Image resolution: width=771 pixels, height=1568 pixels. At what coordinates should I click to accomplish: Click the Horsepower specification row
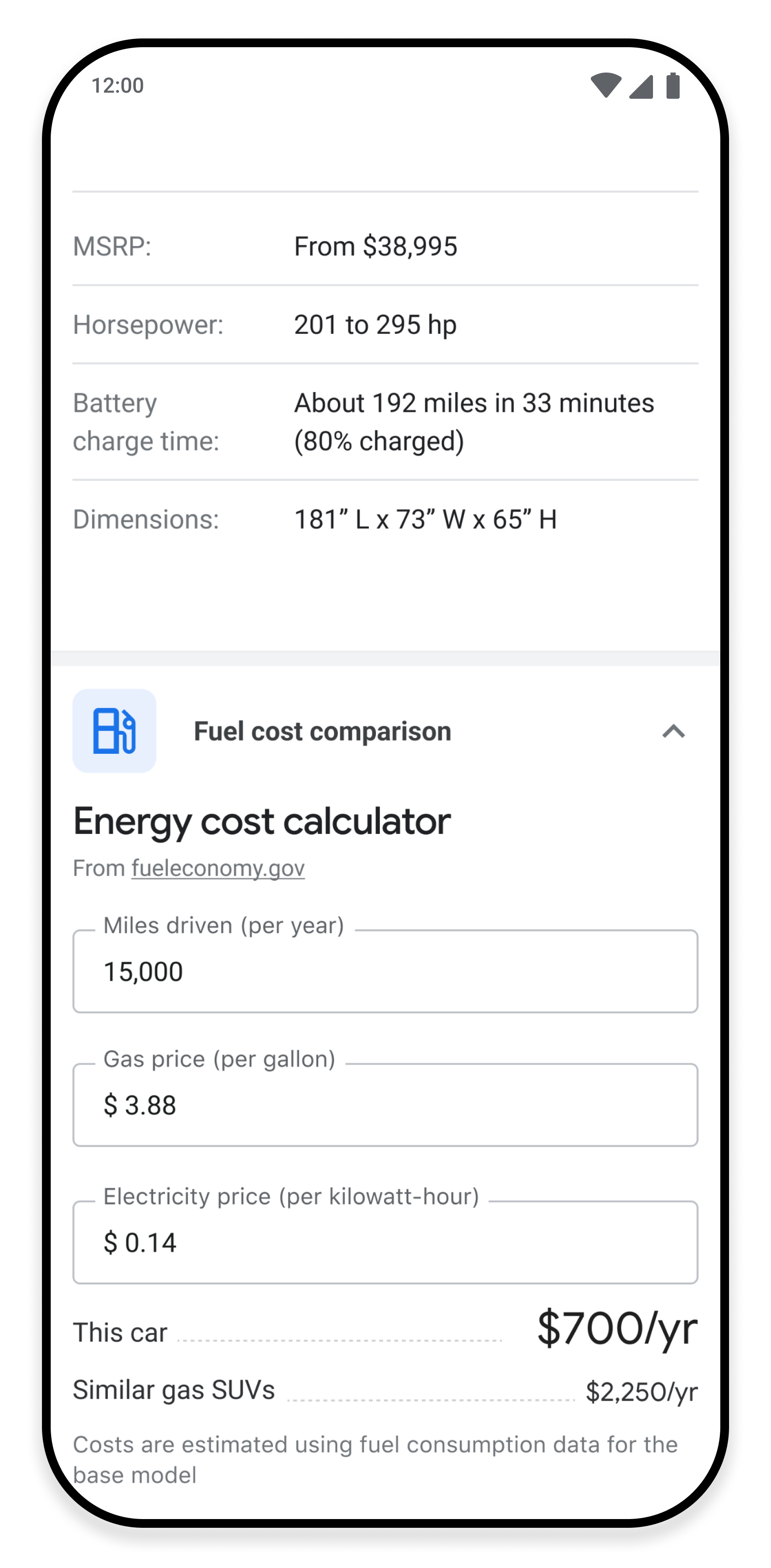(x=385, y=324)
